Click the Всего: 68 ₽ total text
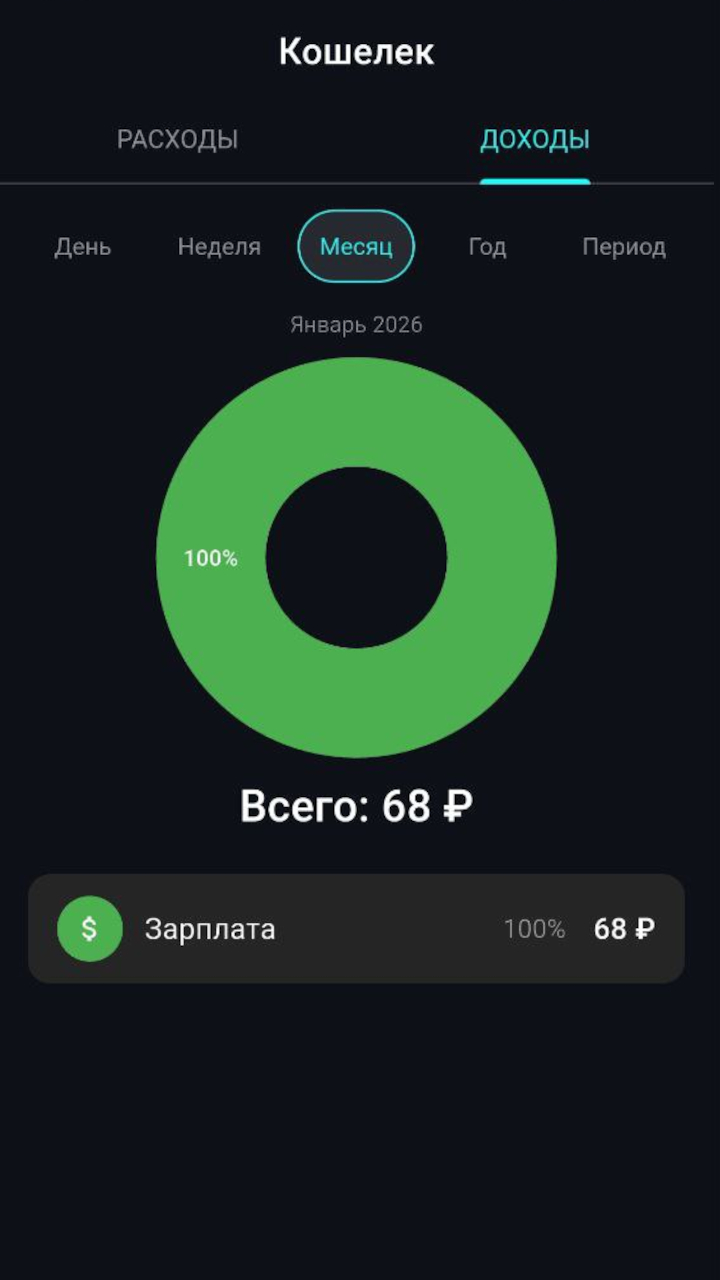This screenshot has height=1280, width=720. (x=356, y=805)
